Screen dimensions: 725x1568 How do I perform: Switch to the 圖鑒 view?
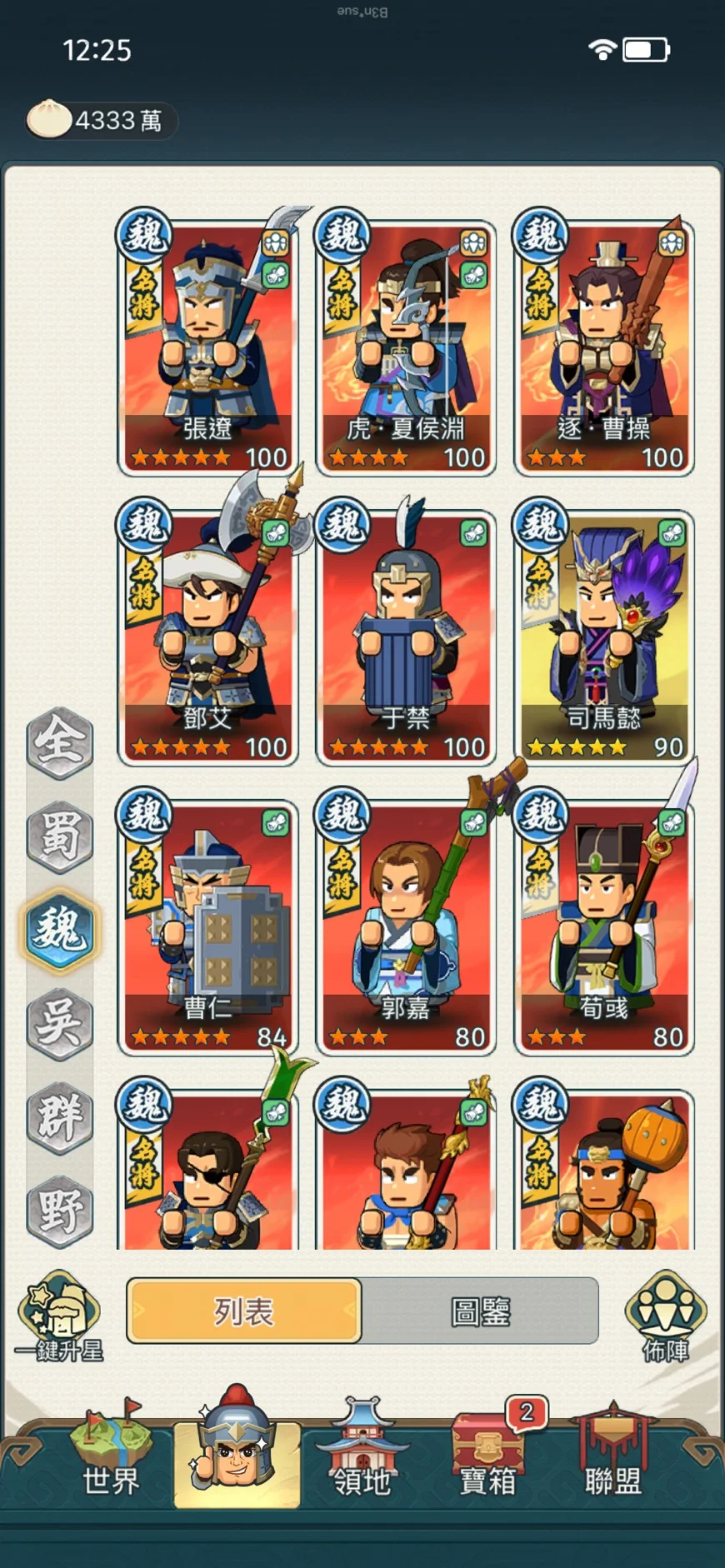[x=480, y=1311]
